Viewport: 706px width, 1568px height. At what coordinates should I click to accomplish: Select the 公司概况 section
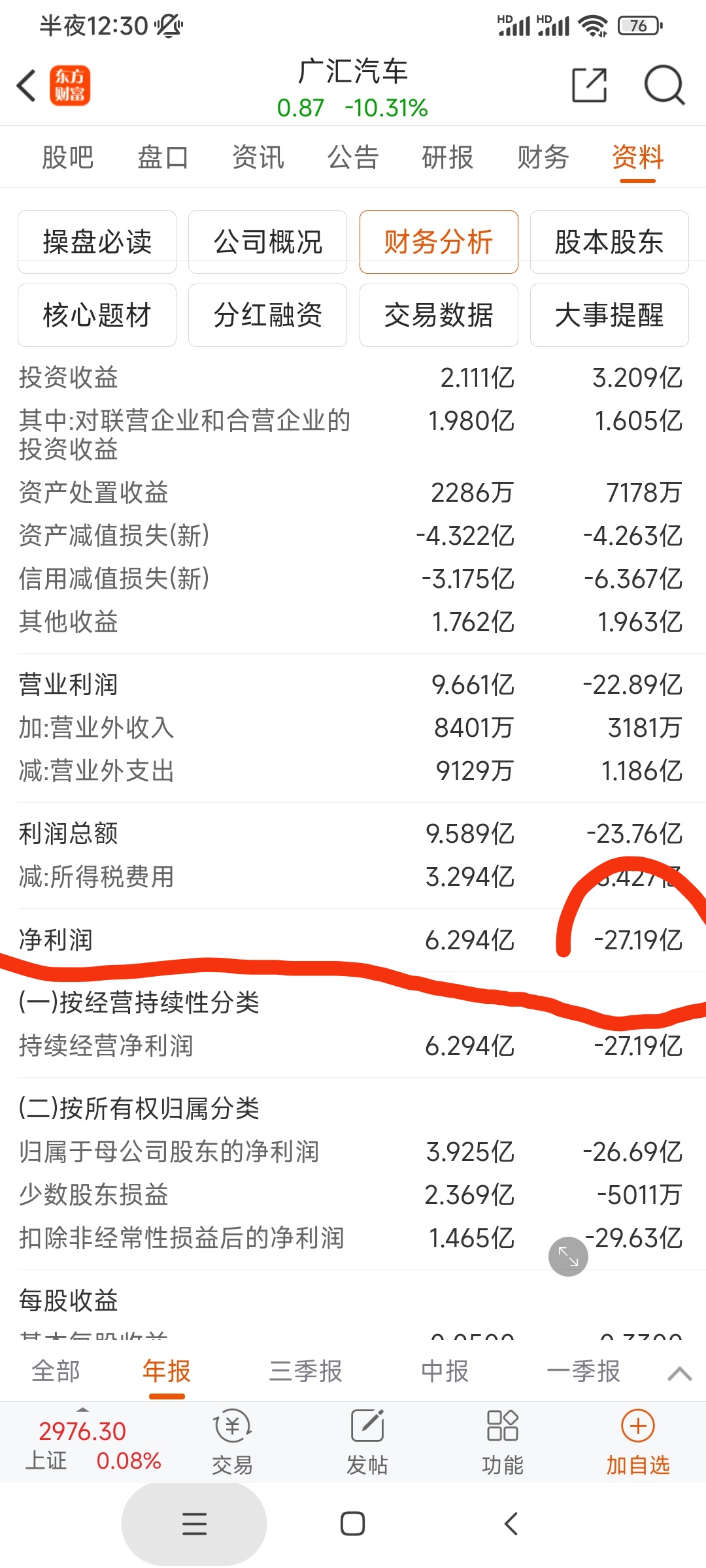click(x=267, y=242)
